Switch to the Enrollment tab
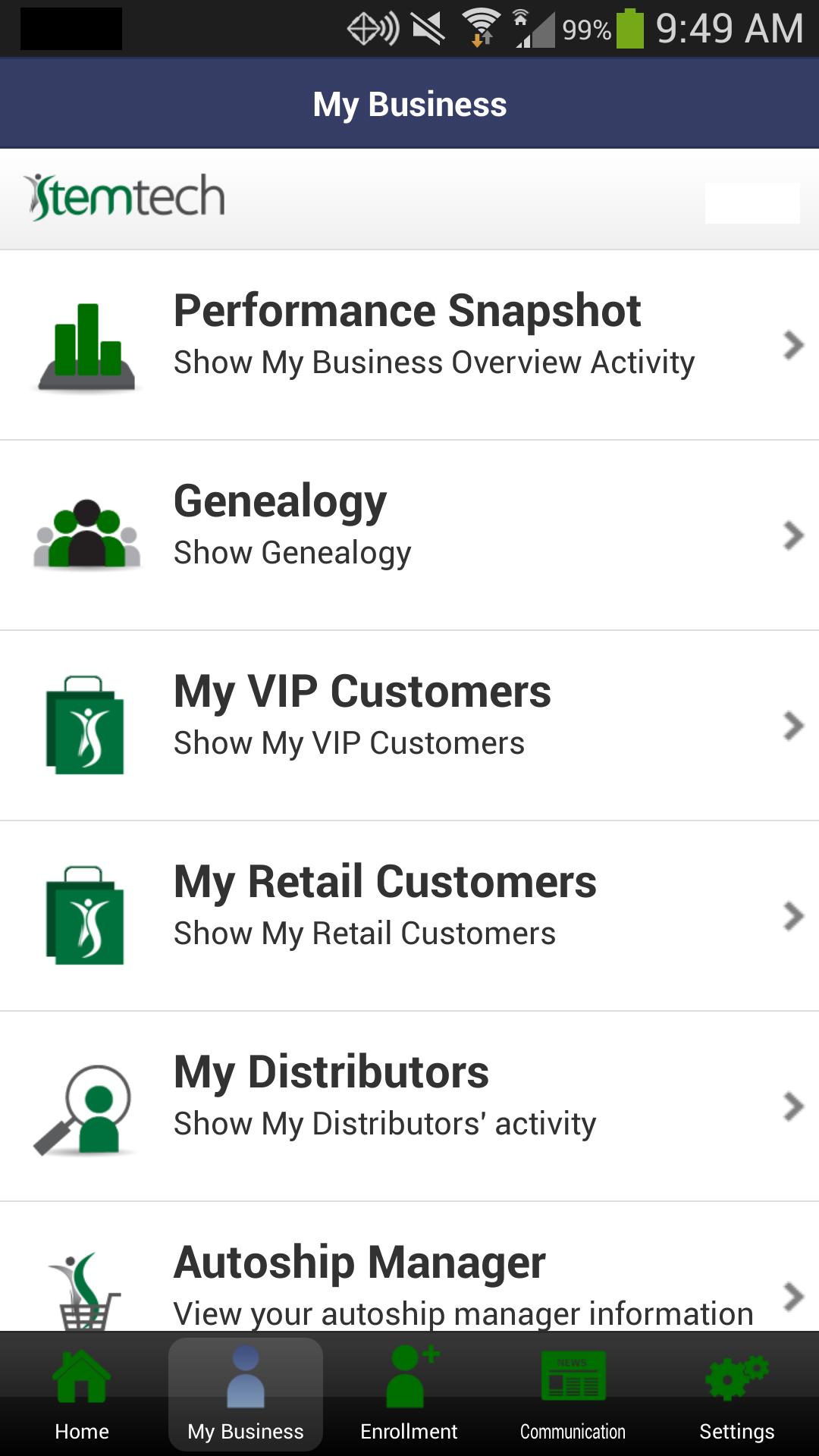Screen dimensions: 819x1456 point(409,1395)
